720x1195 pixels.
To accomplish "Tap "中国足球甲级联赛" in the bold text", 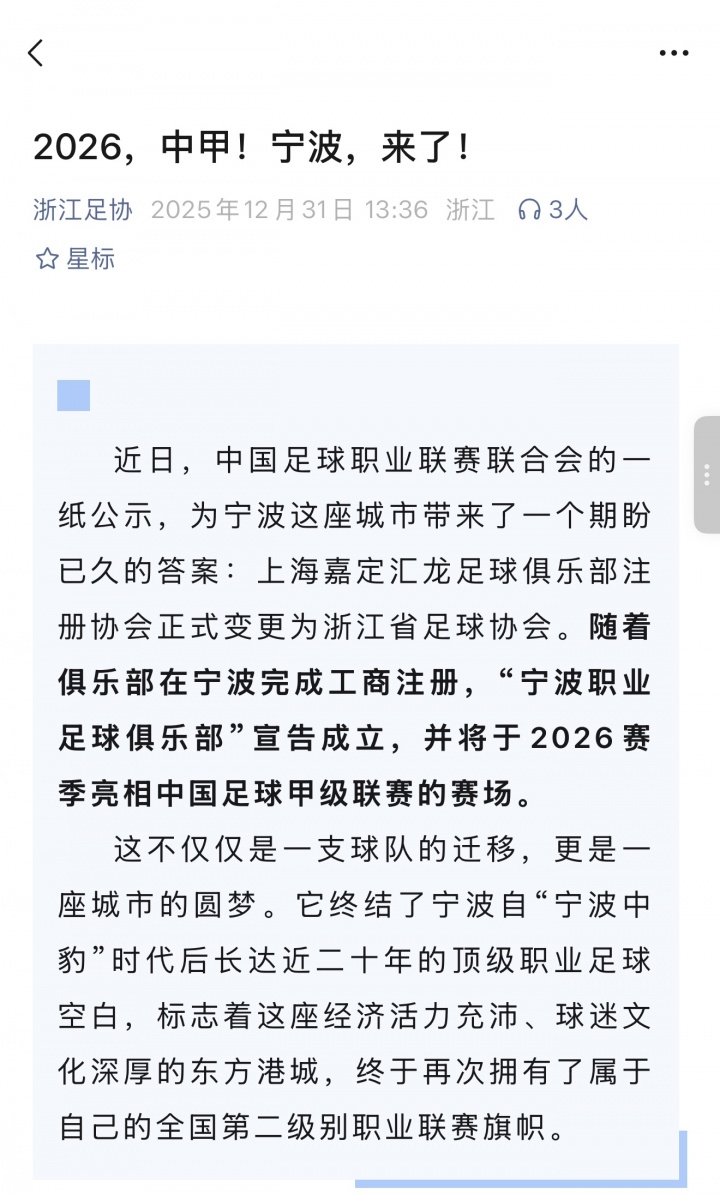I will (x=280, y=793).
